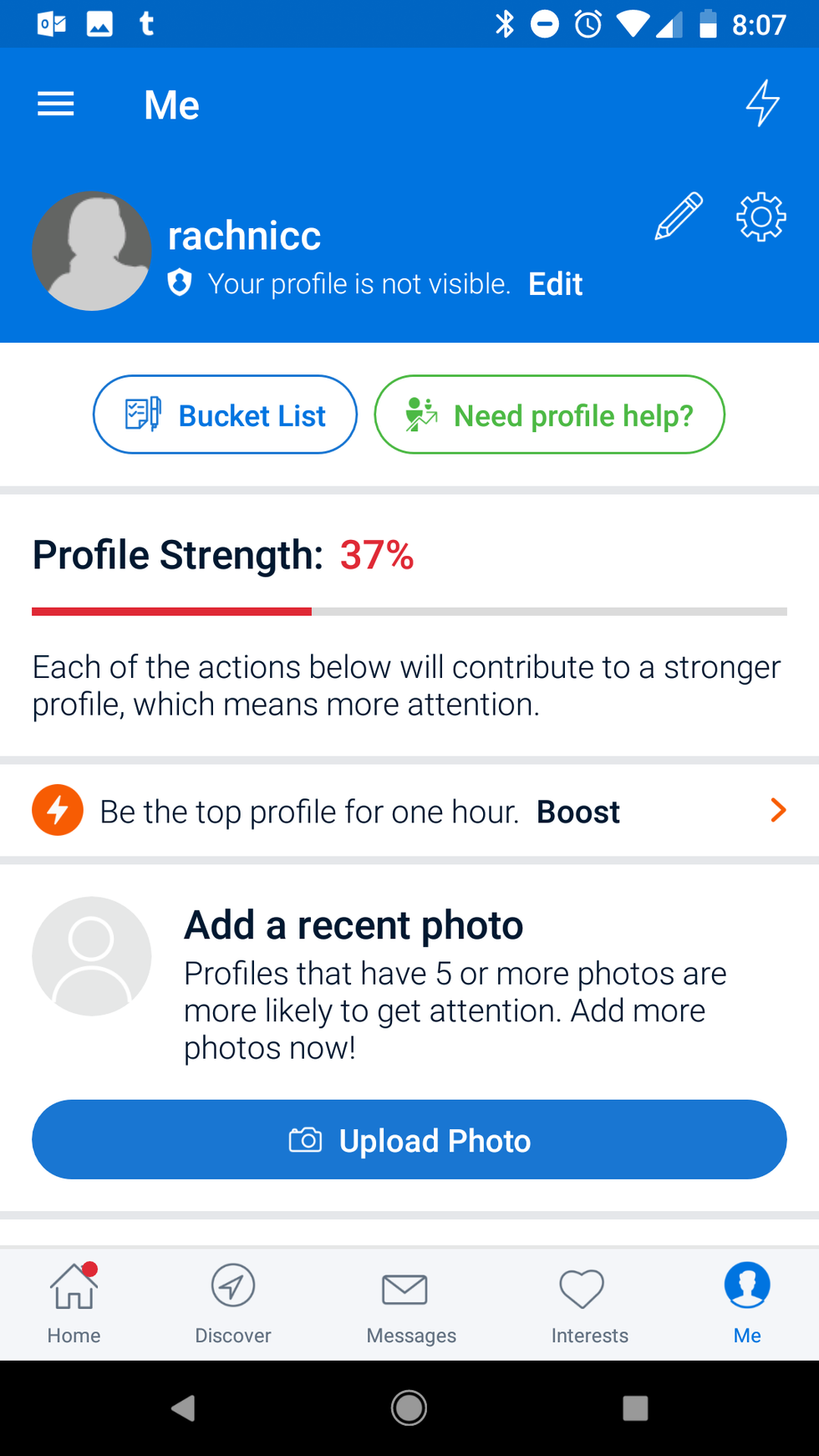
Task: Tap Edit next to profile visibility
Action: (555, 284)
